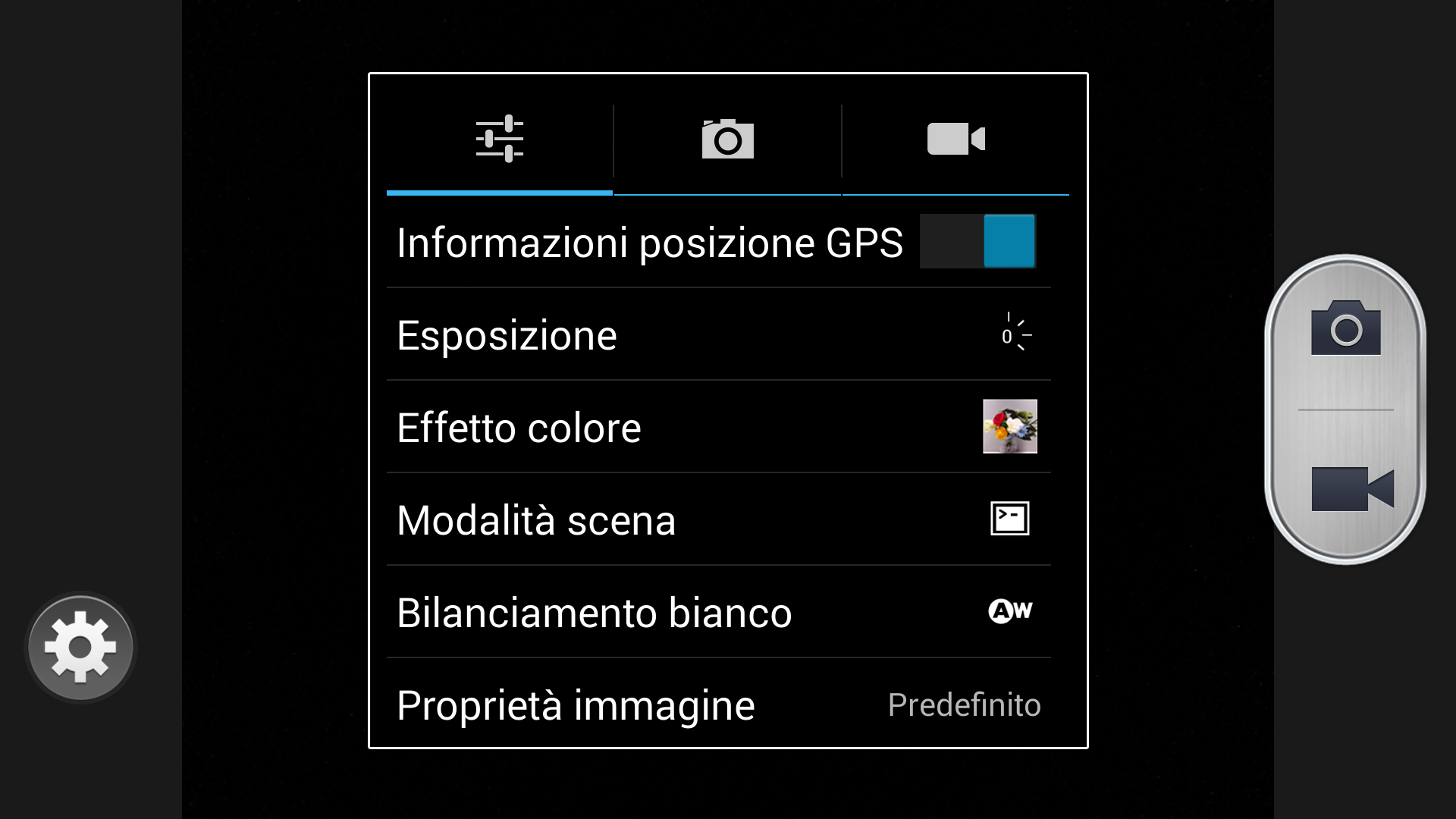Toggle Informazioni posizione GPS switch
The width and height of the screenshot is (1456, 819).
[977, 241]
